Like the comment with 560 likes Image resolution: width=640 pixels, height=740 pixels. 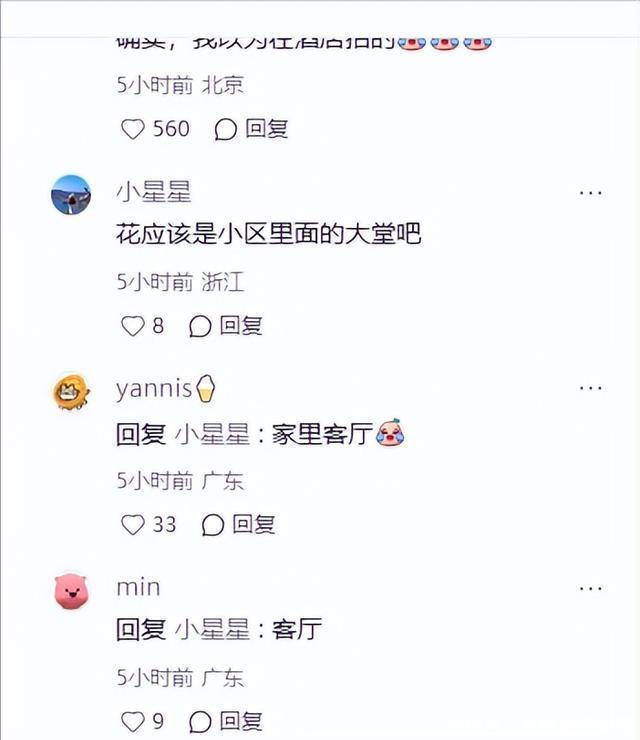click(x=132, y=129)
